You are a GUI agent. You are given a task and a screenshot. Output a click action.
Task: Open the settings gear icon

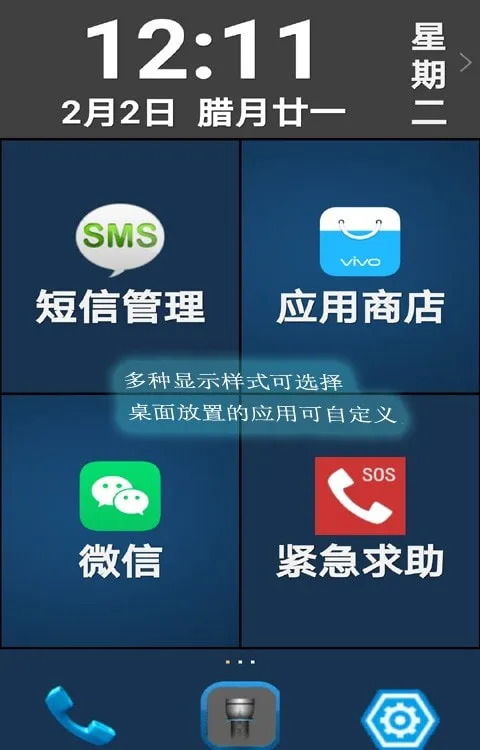(x=400, y=719)
